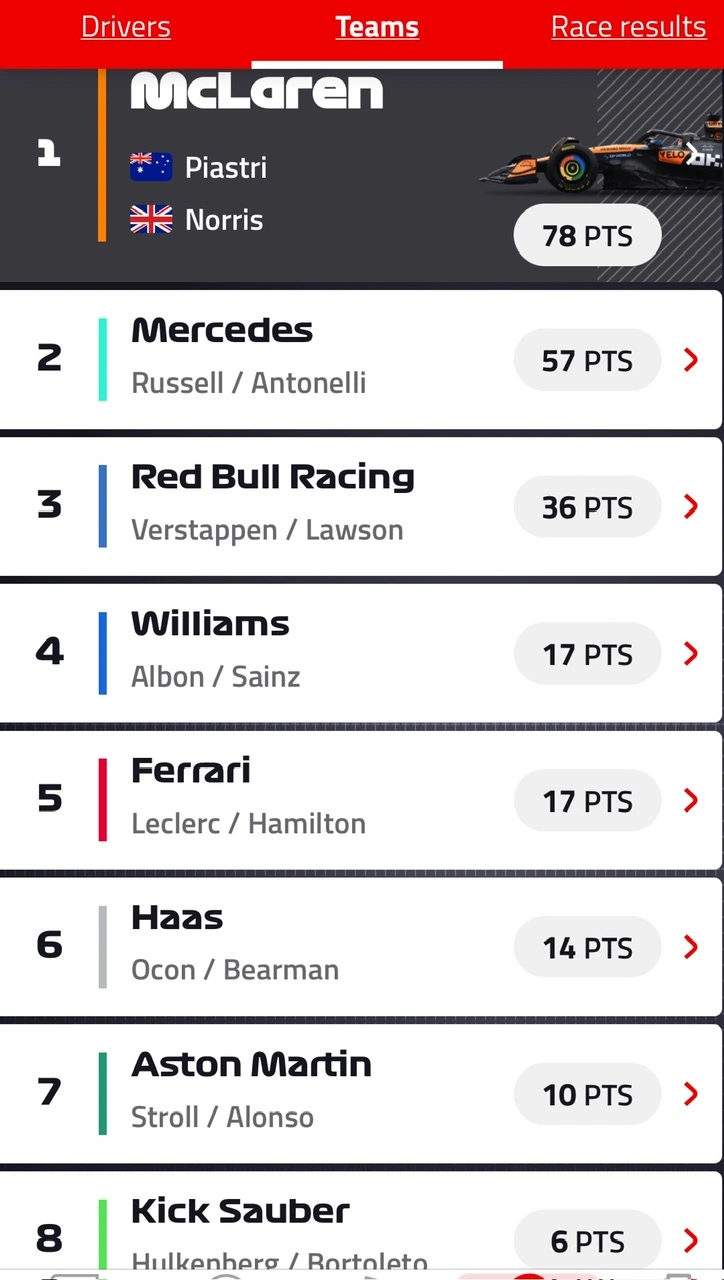This screenshot has height=1280, width=724.
Task: Select the Teams tab
Action: coord(377,27)
